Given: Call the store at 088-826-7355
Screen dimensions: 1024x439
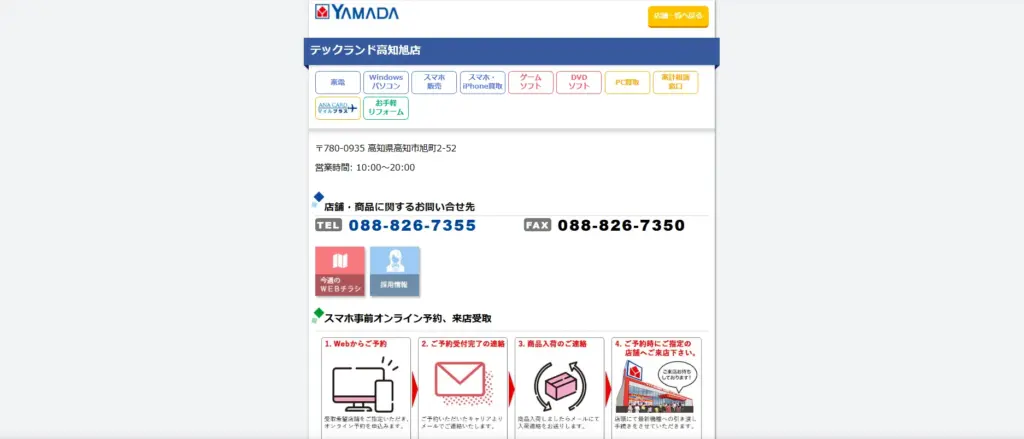Looking at the screenshot, I should point(412,226).
